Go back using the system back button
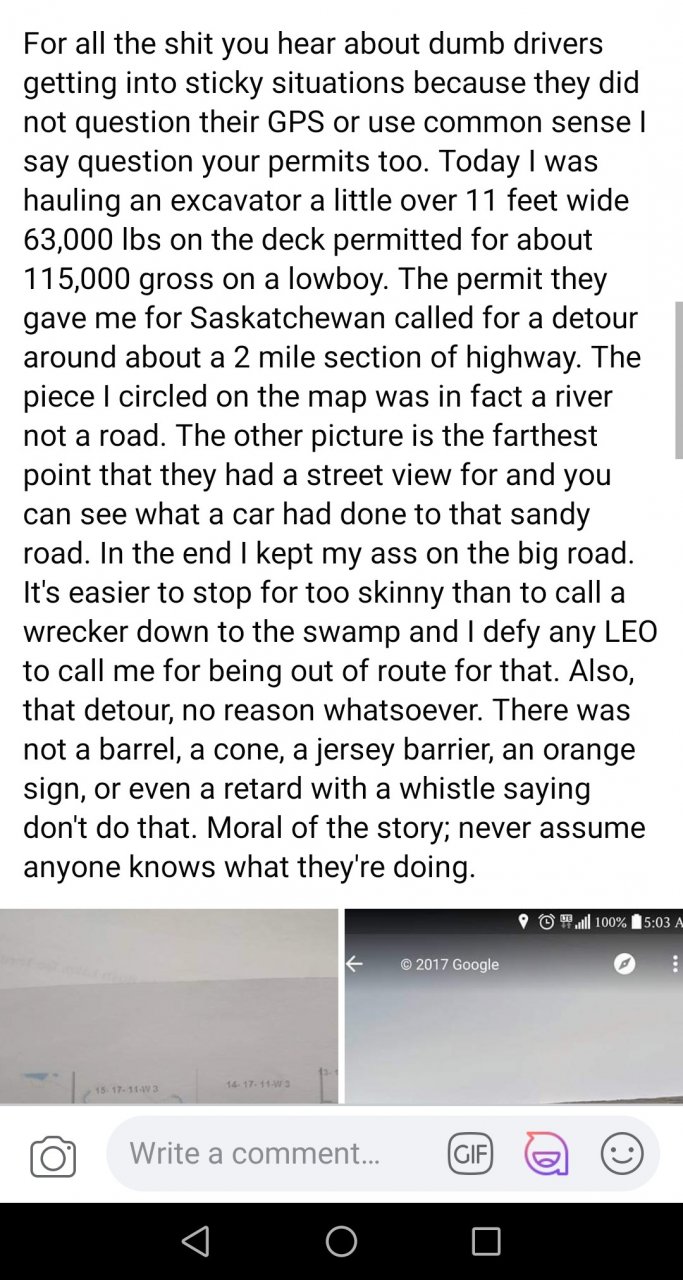This screenshot has height=1280, width=683. coord(196,1241)
